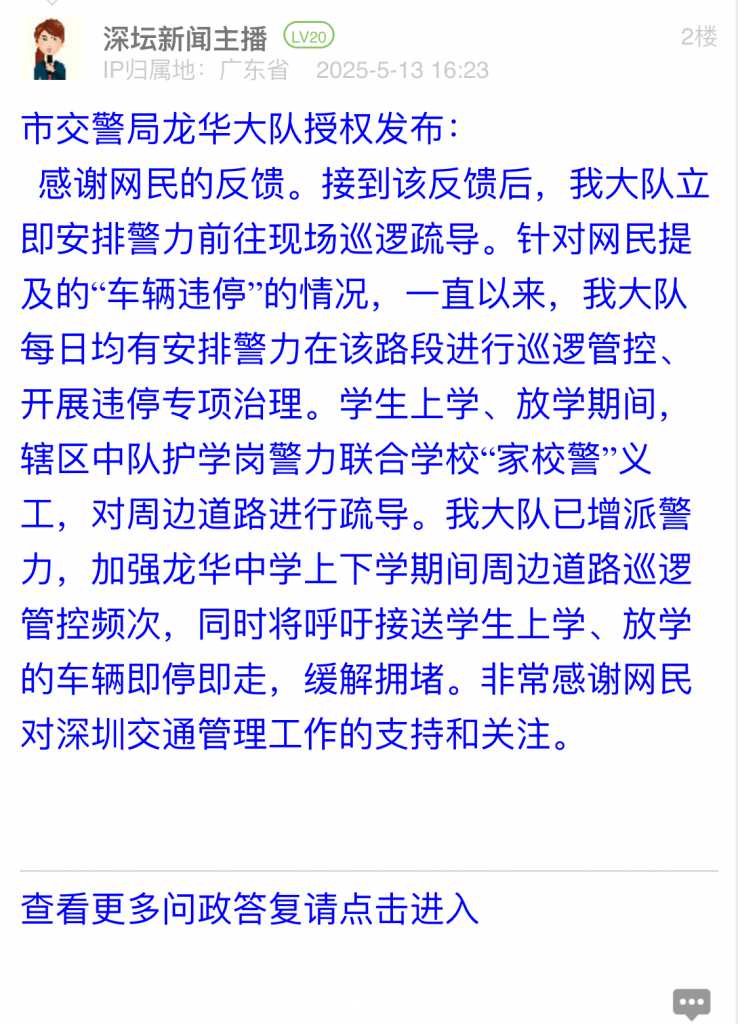738x1024 pixels.
Task: Open 查看更多问政答复请点击进入 link
Action: pos(250,908)
